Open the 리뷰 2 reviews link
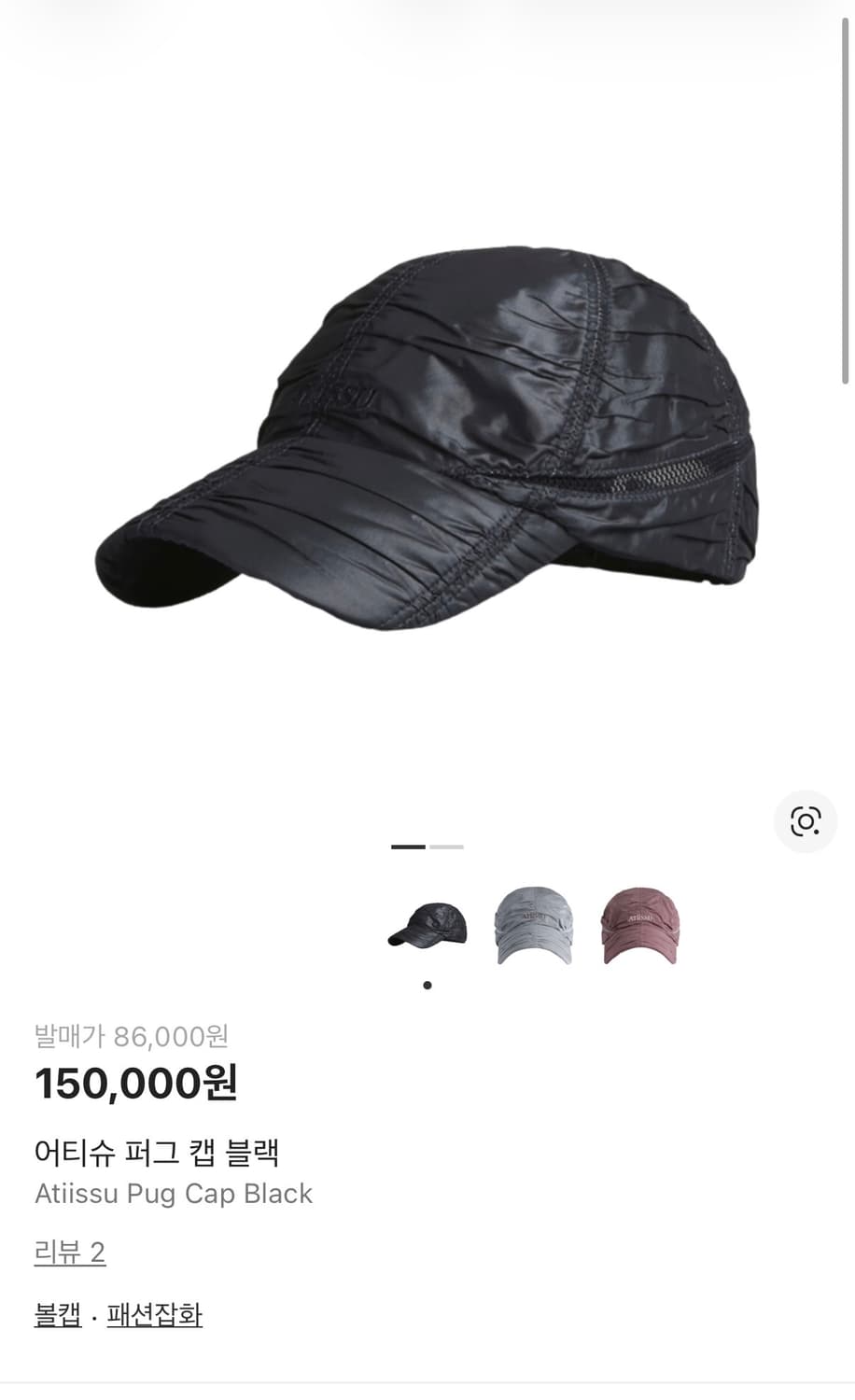Viewport: 855px width, 1400px height. pyautogui.click(x=70, y=1252)
